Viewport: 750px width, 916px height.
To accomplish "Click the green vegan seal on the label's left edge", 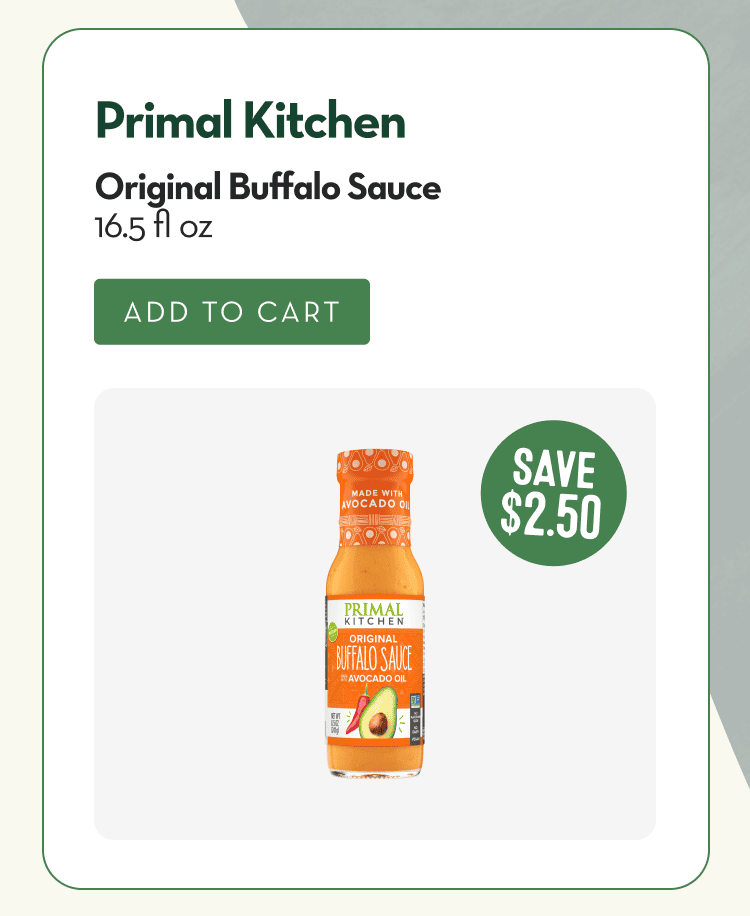I will point(334,632).
